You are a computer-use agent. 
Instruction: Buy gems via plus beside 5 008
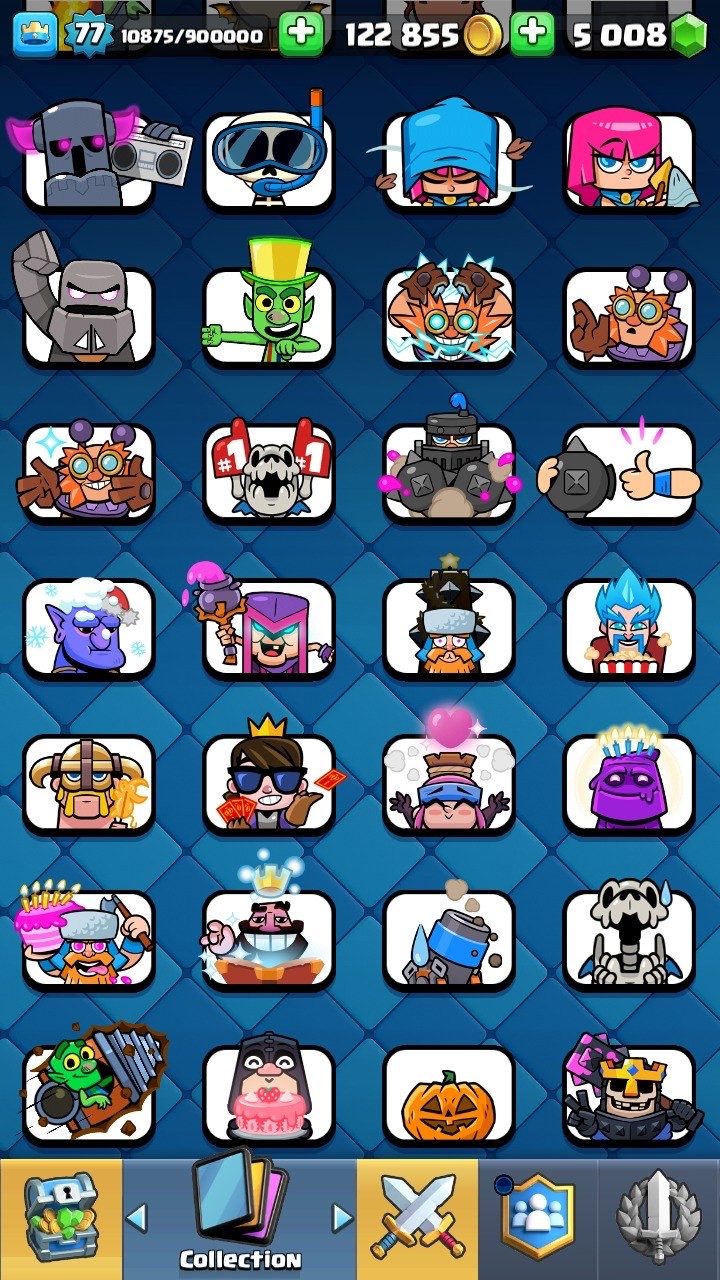533,35
